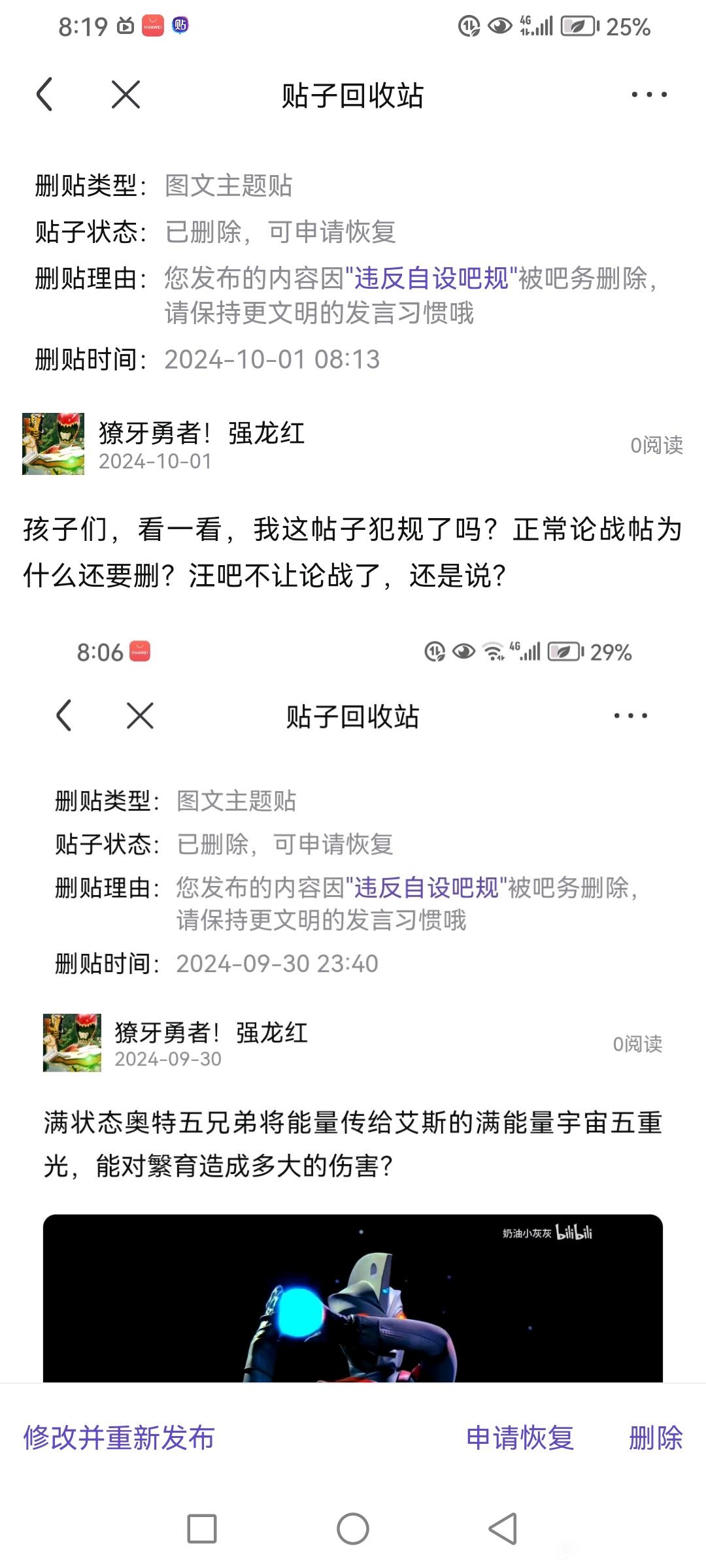Close the 贴子回收站 page with X
Image resolution: width=706 pixels, height=1568 pixels.
[x=126, y=95]
